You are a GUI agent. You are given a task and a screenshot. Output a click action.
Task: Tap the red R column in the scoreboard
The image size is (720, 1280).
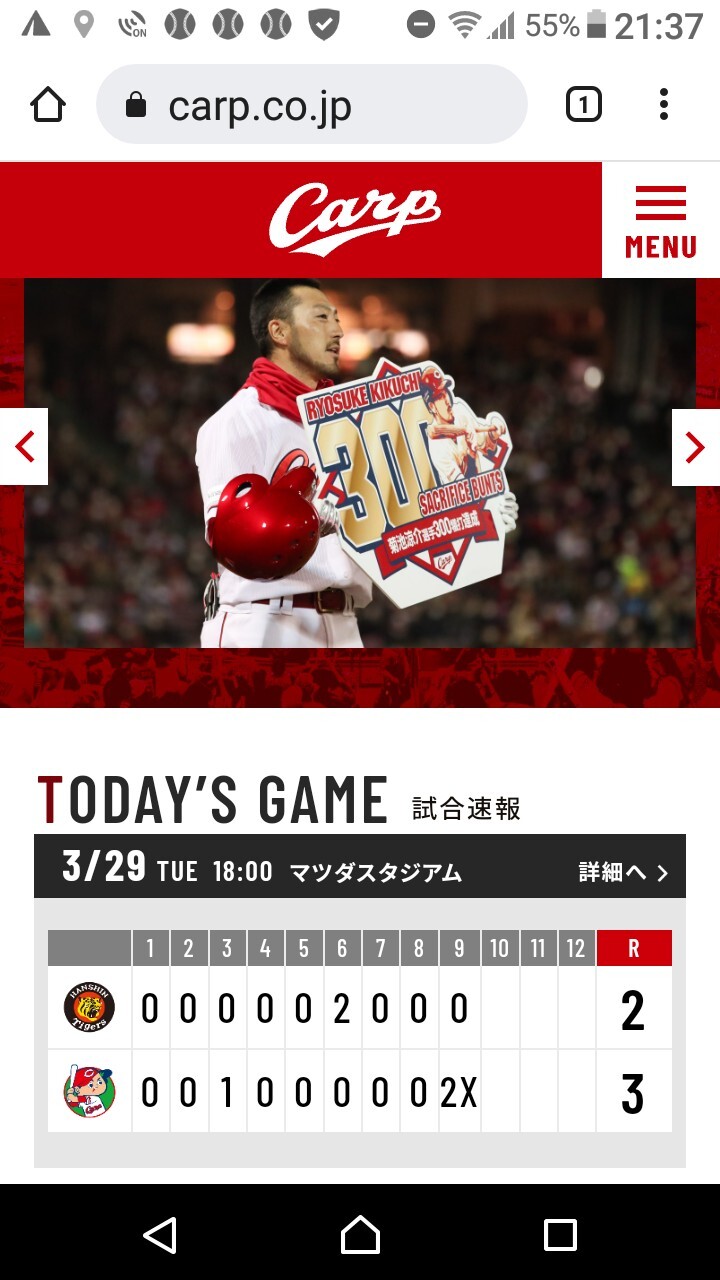click(x=633, y=948)
